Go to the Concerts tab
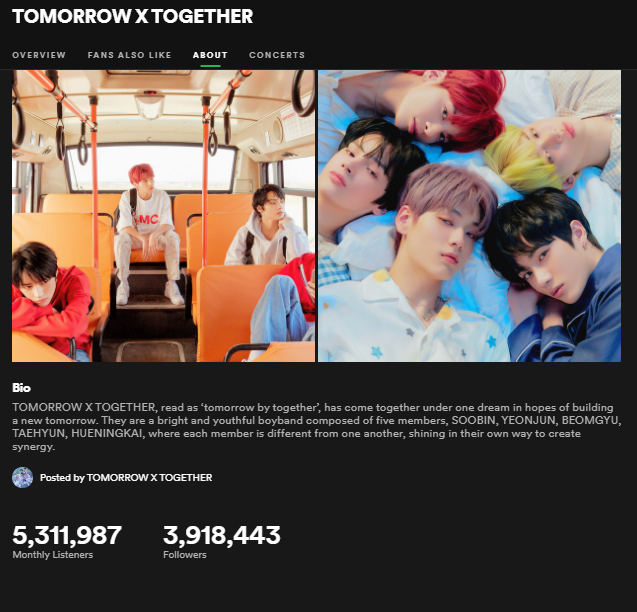Image resolution: width=637 pixels, height=612 pixels. click(x=277, y=55)
